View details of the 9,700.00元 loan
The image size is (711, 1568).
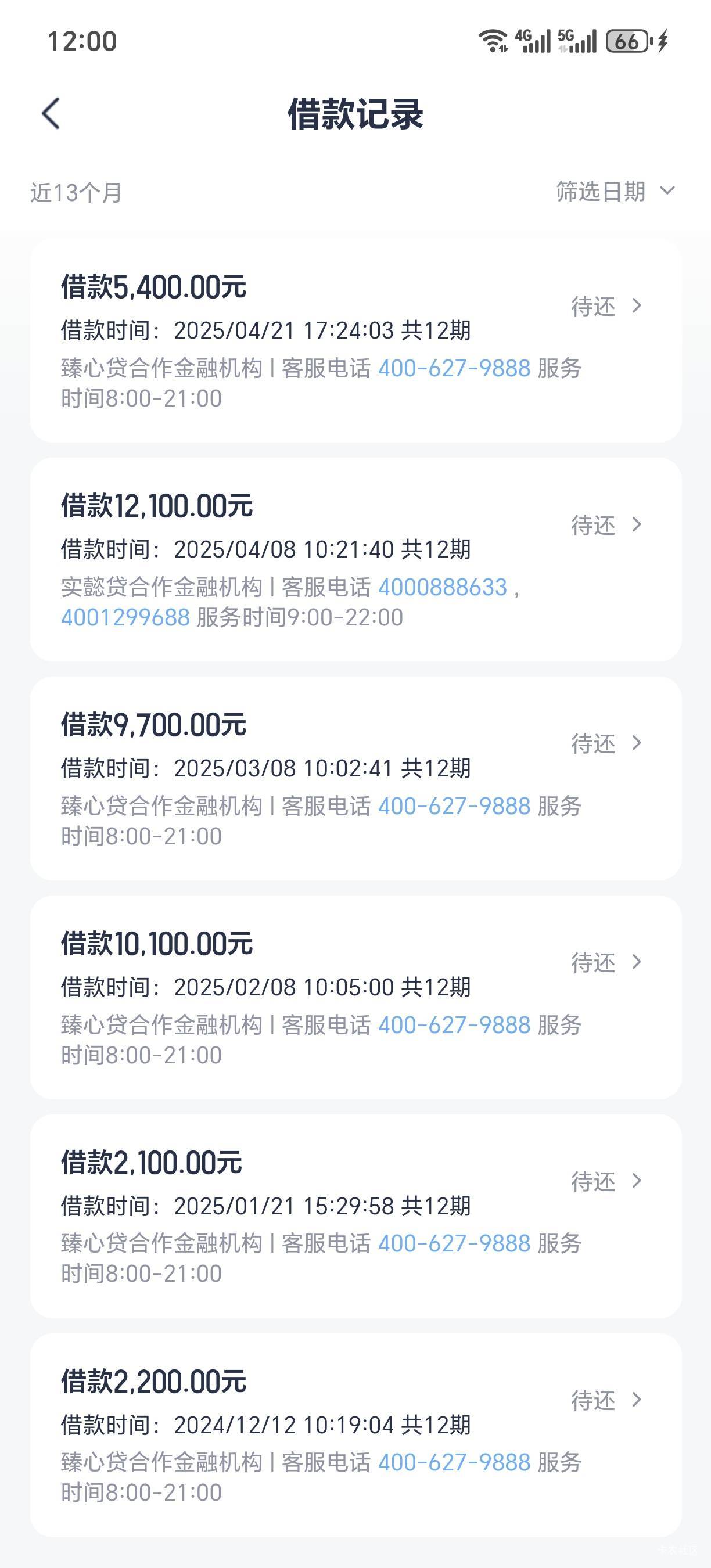pos(606,743)
